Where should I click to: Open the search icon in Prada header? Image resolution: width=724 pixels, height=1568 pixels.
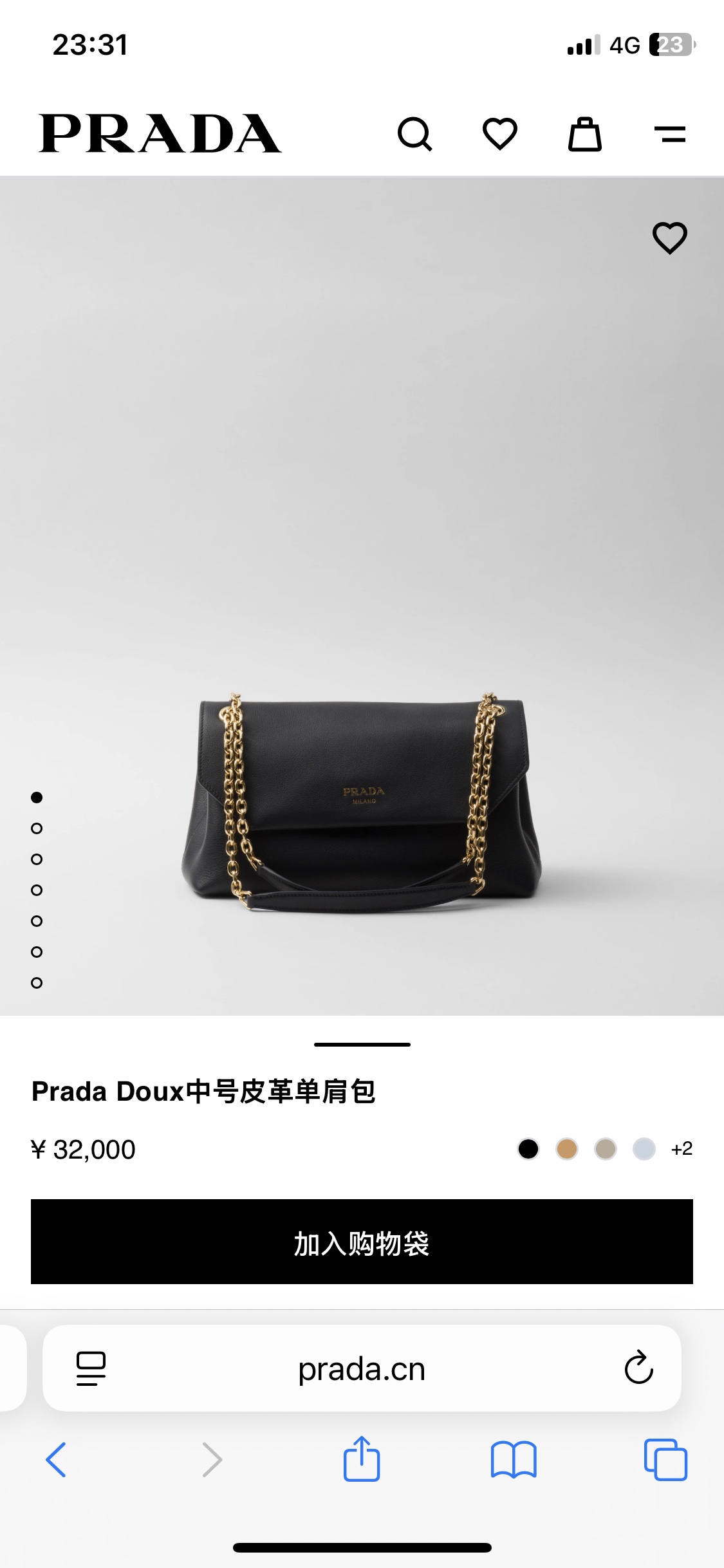[x=414, y=134]
